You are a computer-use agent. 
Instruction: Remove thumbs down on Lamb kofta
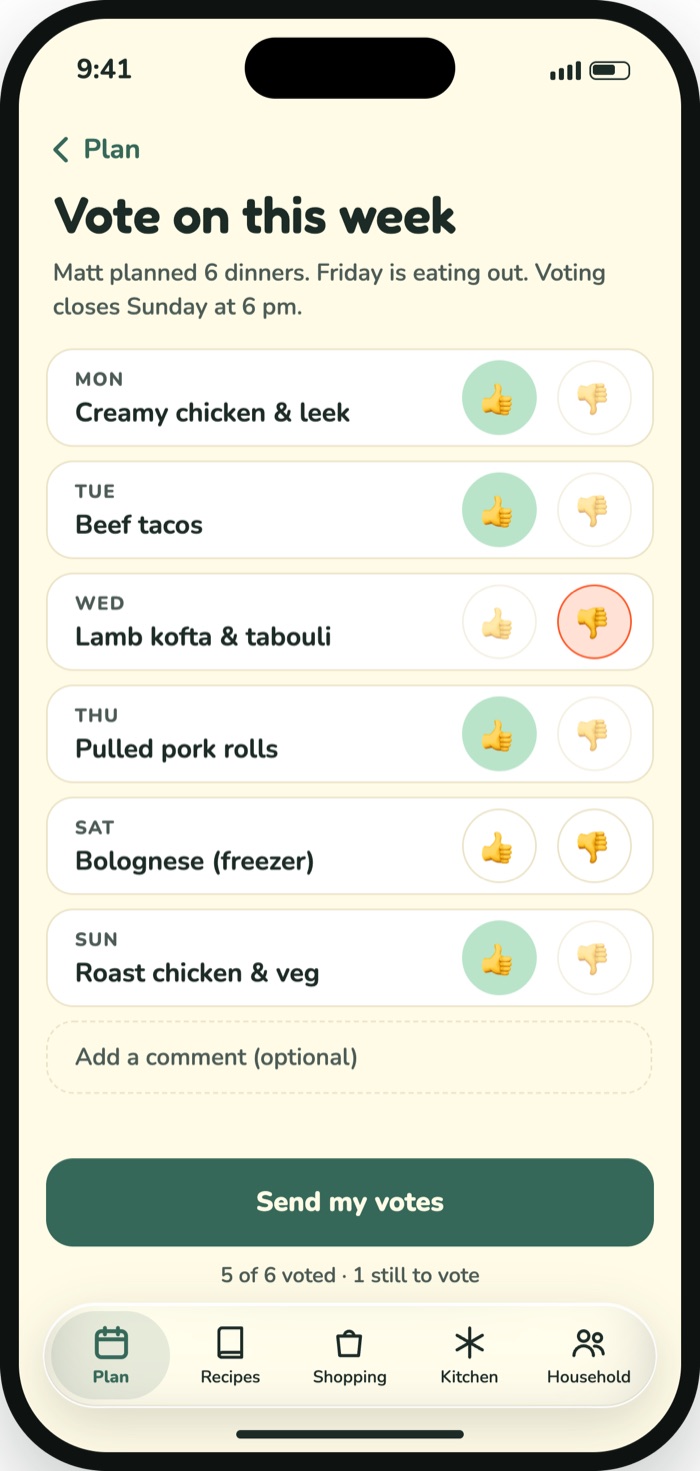pyautogui.click(x=594, y=622)
